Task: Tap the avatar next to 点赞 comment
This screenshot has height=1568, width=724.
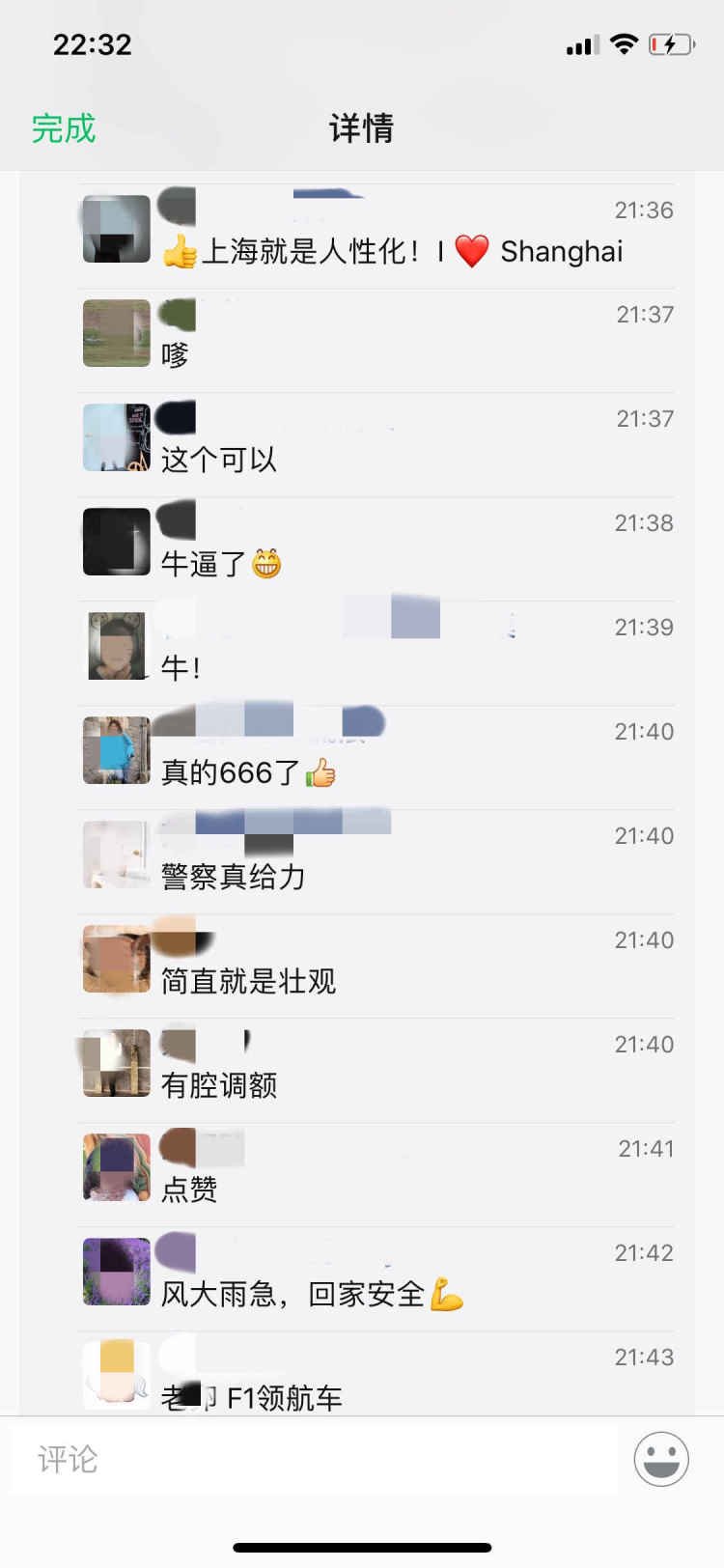Action: coord(117,1167)
